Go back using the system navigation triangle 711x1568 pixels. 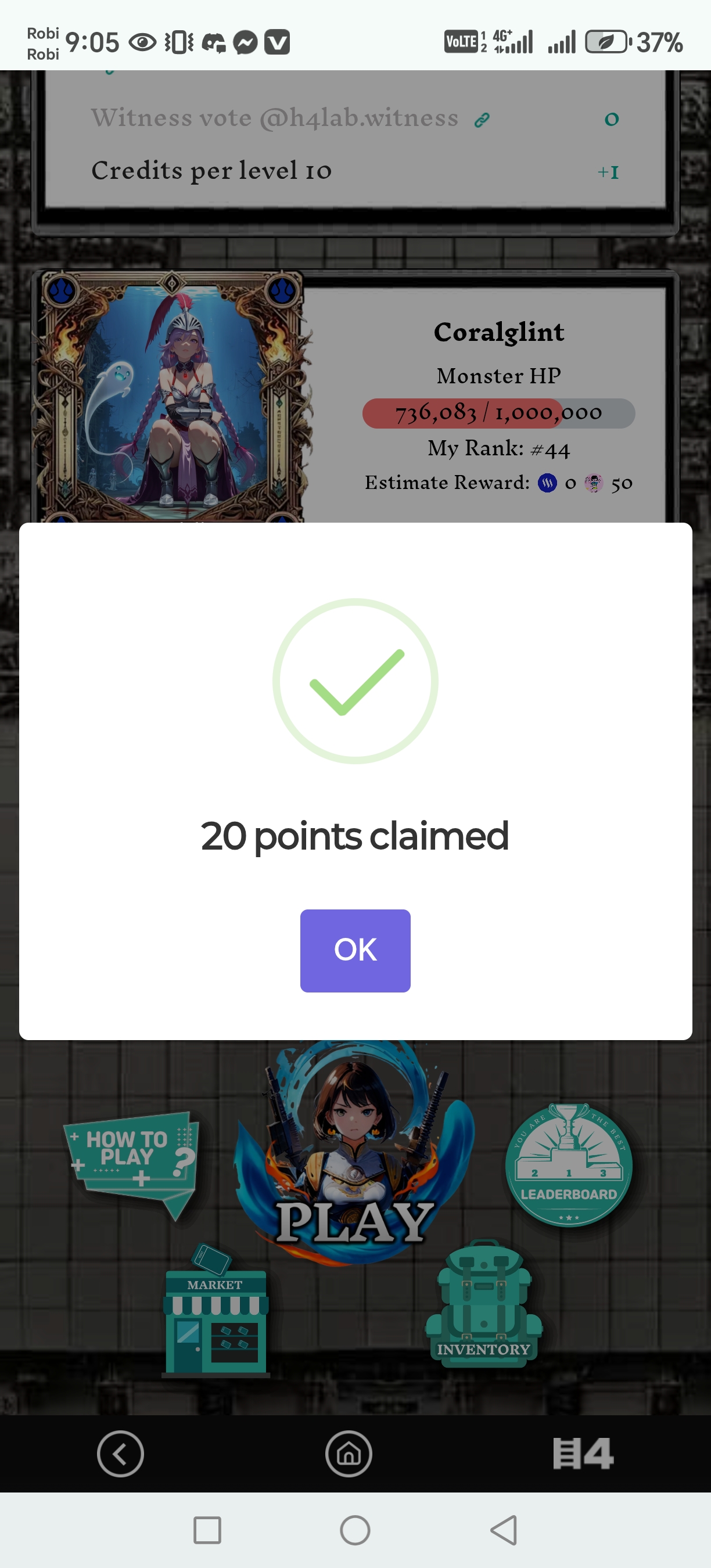click(x=504, y=1530)
